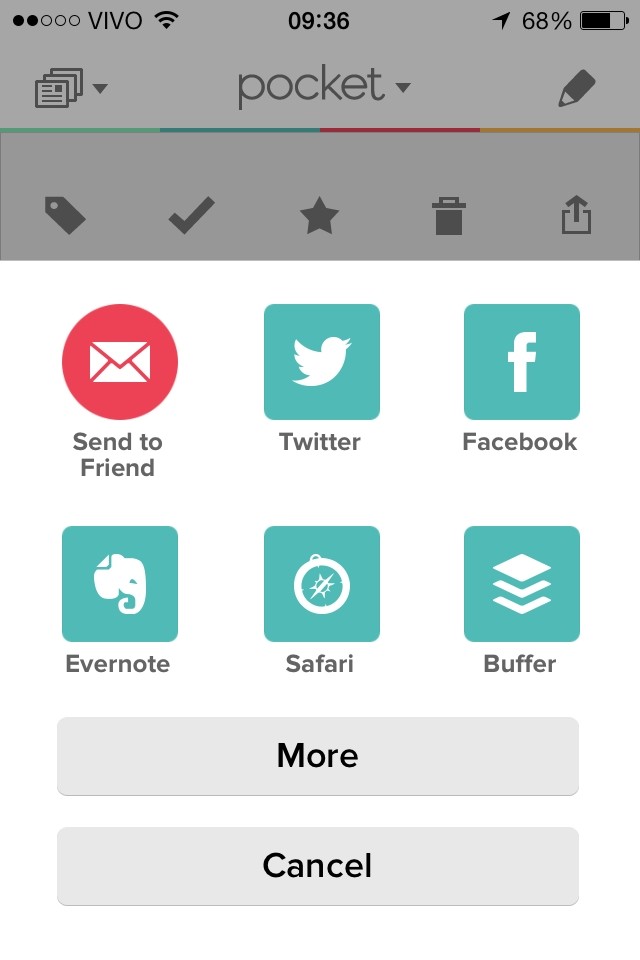The height and width of the screenshot is (960, 640).
Task: Share the item to Buffer
Action: (521, 584)
